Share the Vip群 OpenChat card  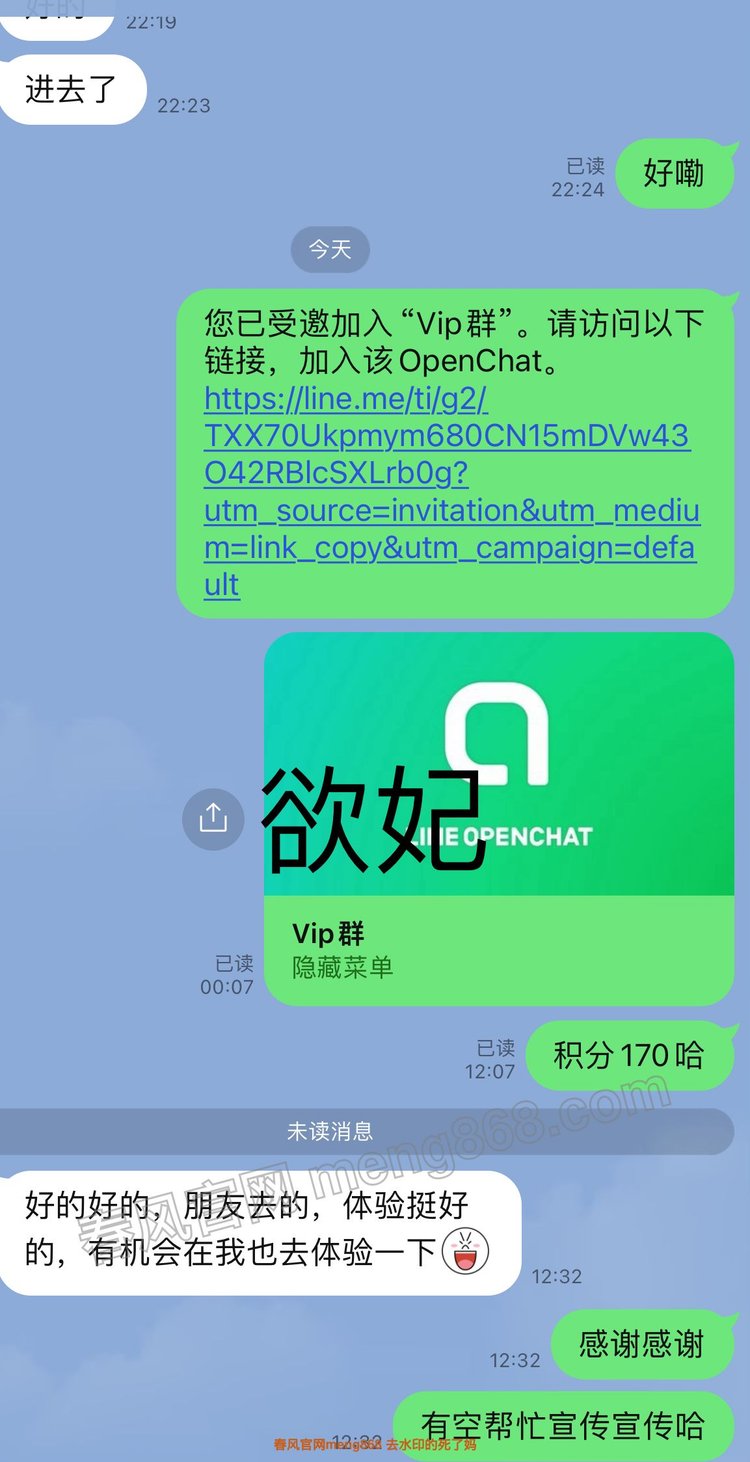213,819
